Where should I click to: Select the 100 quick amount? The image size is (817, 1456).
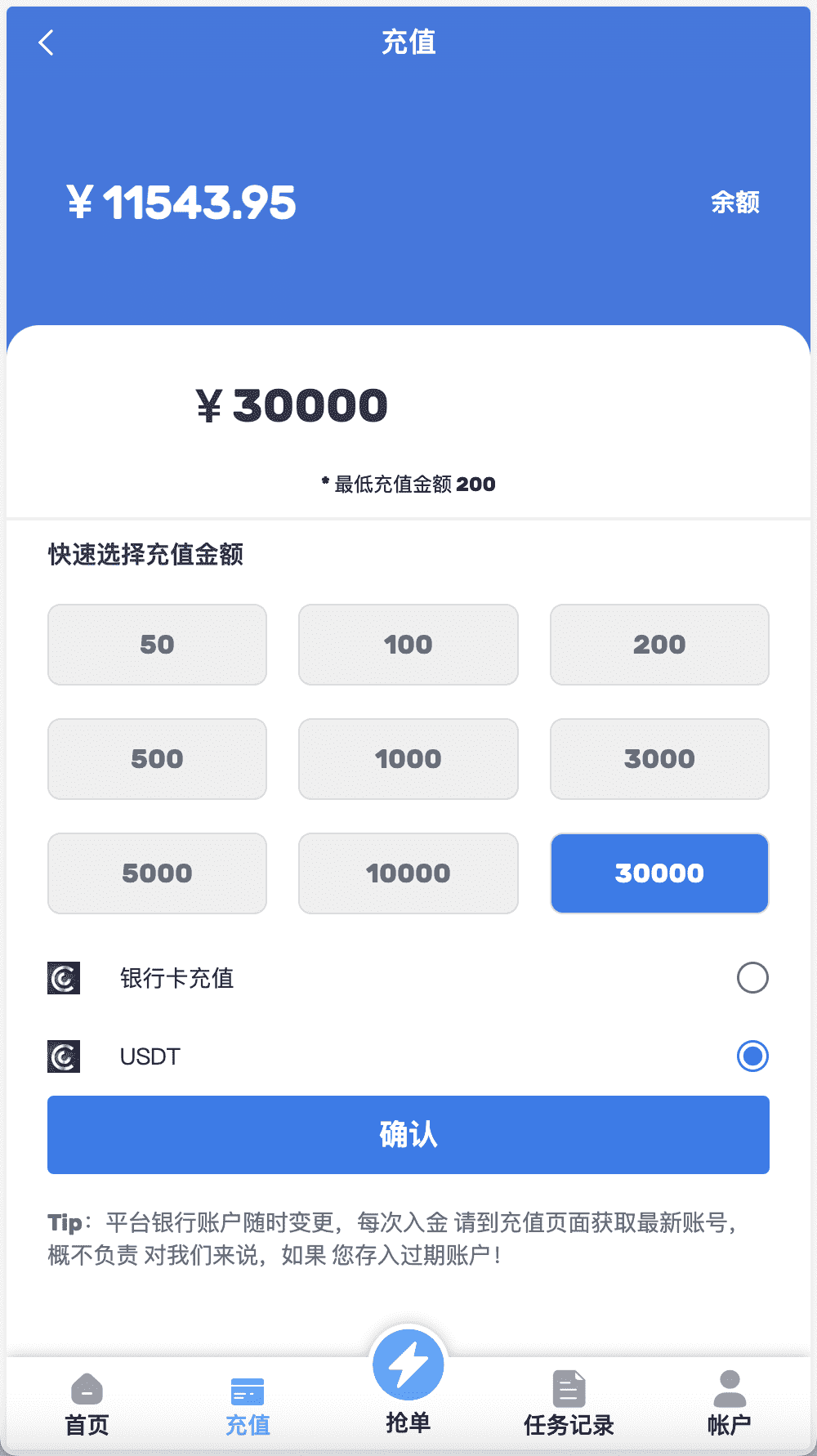click(408, 645)
